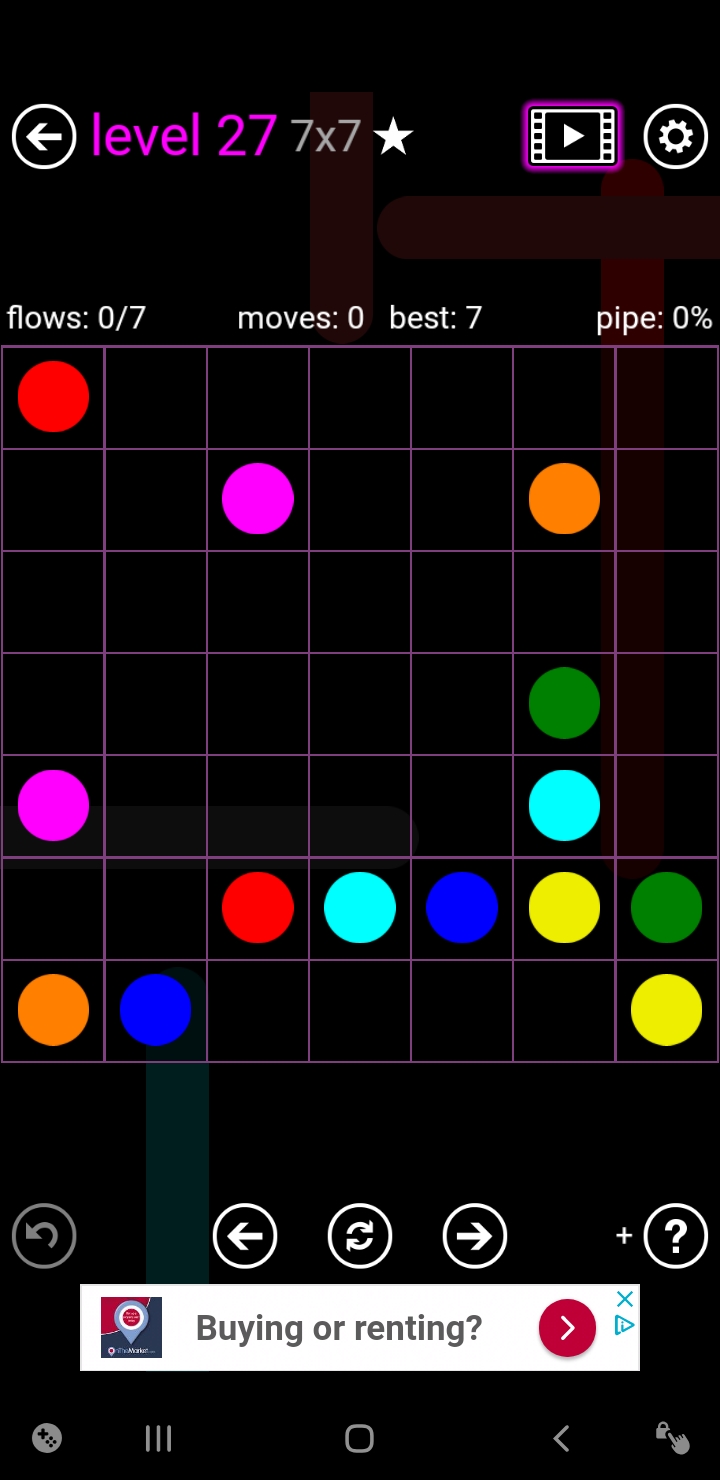Close the banner ad

tap(625, 1299)
